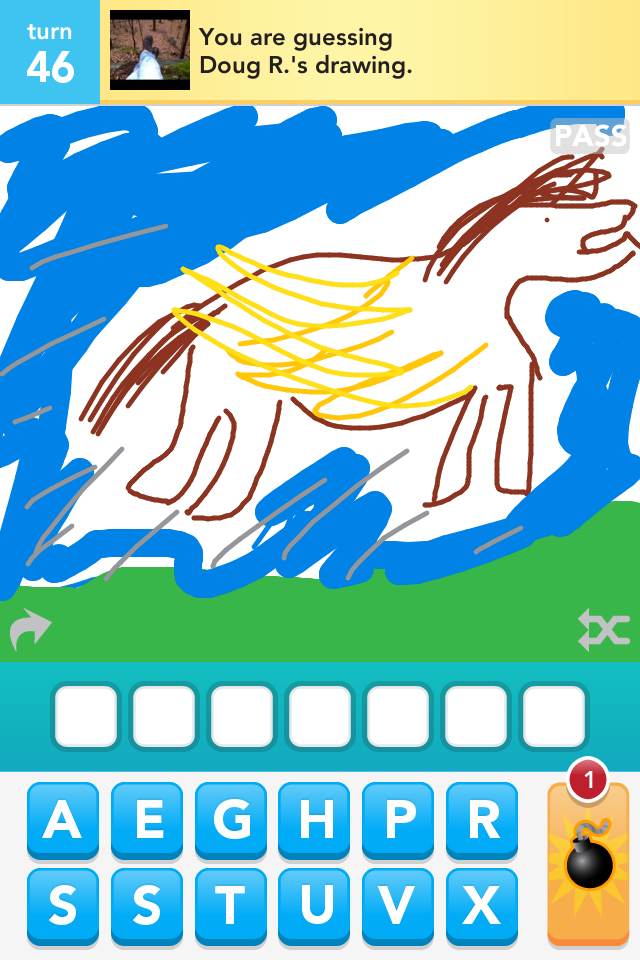Shuffle the letter tiles
This screenshot has width=640, height=960.
click(x=604, y=630)
